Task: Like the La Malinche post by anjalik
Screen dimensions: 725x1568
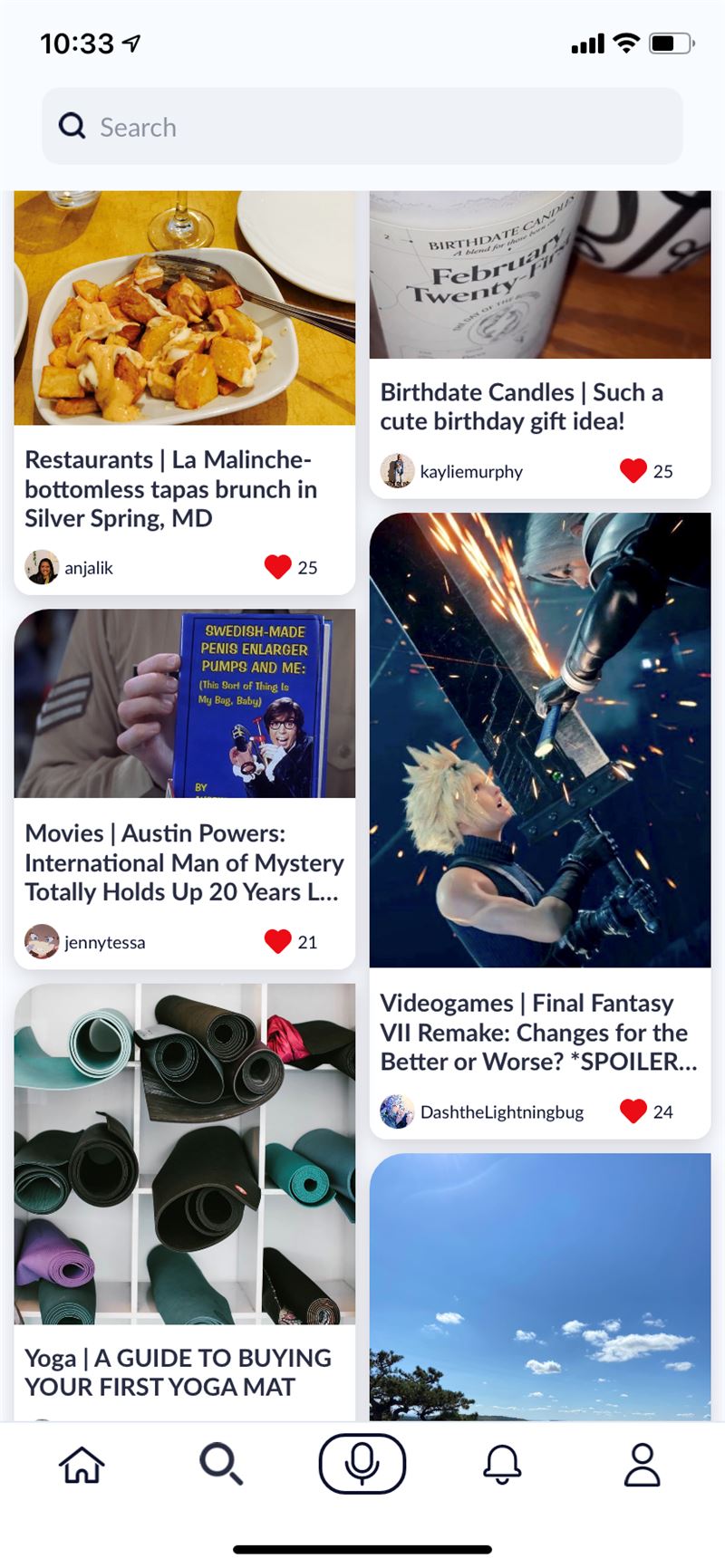Action: pyautogui.click(x=277, y=567)
